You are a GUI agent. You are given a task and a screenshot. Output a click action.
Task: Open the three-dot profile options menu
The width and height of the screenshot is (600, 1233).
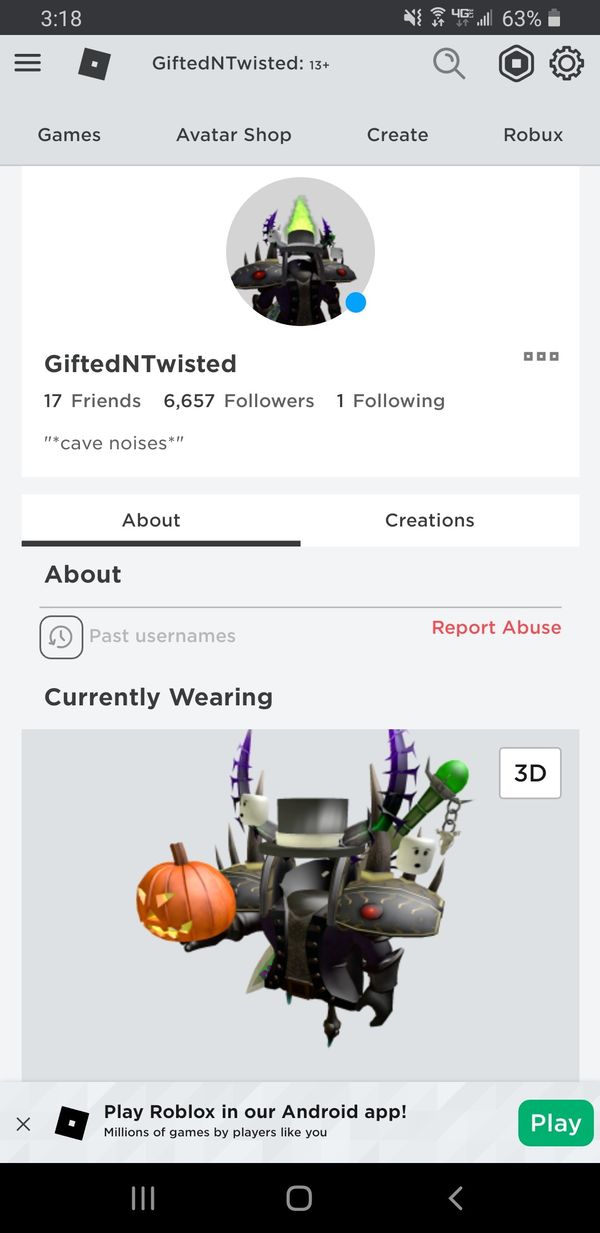coord(541,356)
